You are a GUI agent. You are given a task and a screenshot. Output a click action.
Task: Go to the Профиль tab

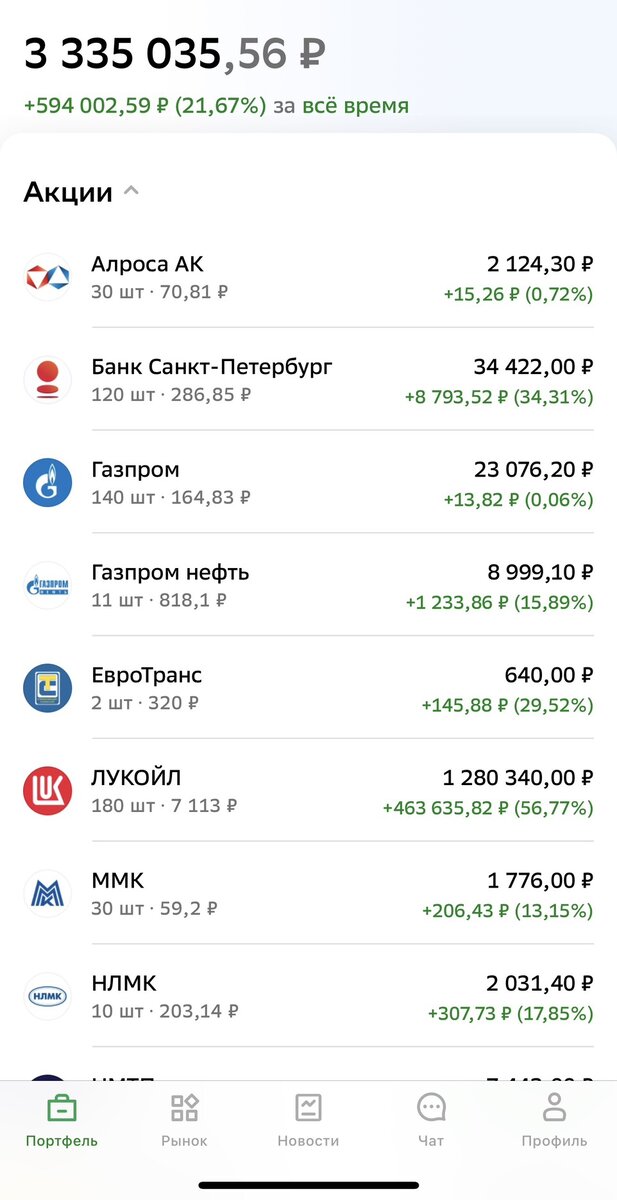[554, 1120]
